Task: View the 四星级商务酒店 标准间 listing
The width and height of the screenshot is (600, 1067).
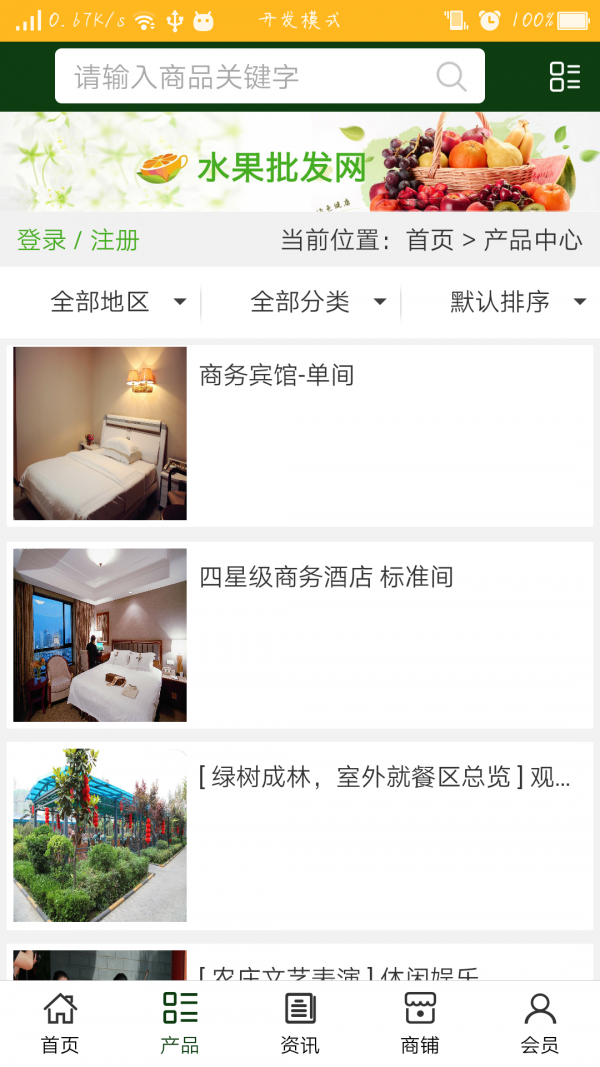Action: [x=300, y=635]
